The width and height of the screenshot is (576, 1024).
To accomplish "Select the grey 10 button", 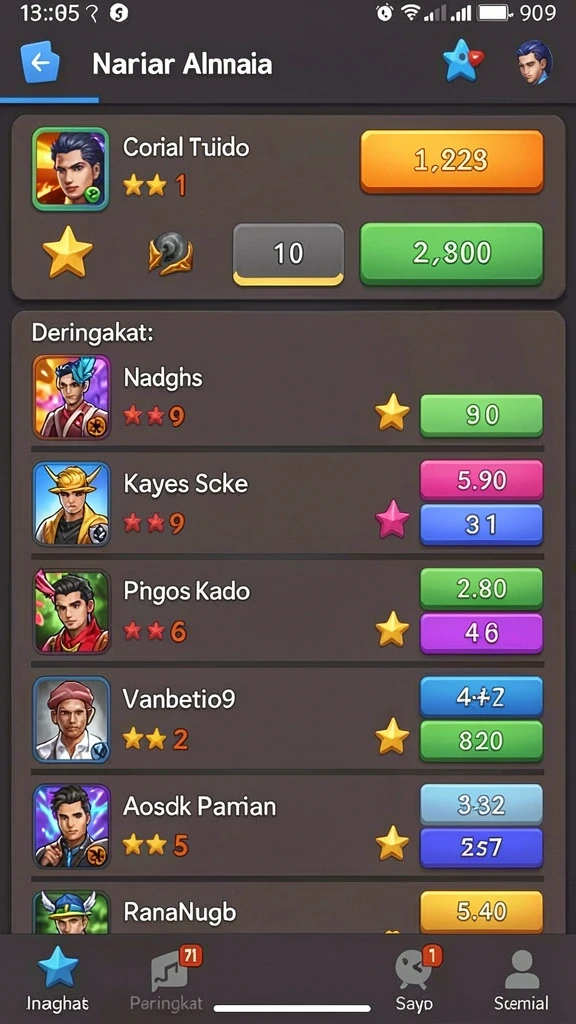I will pyautogui.click(x=289, y=254).
